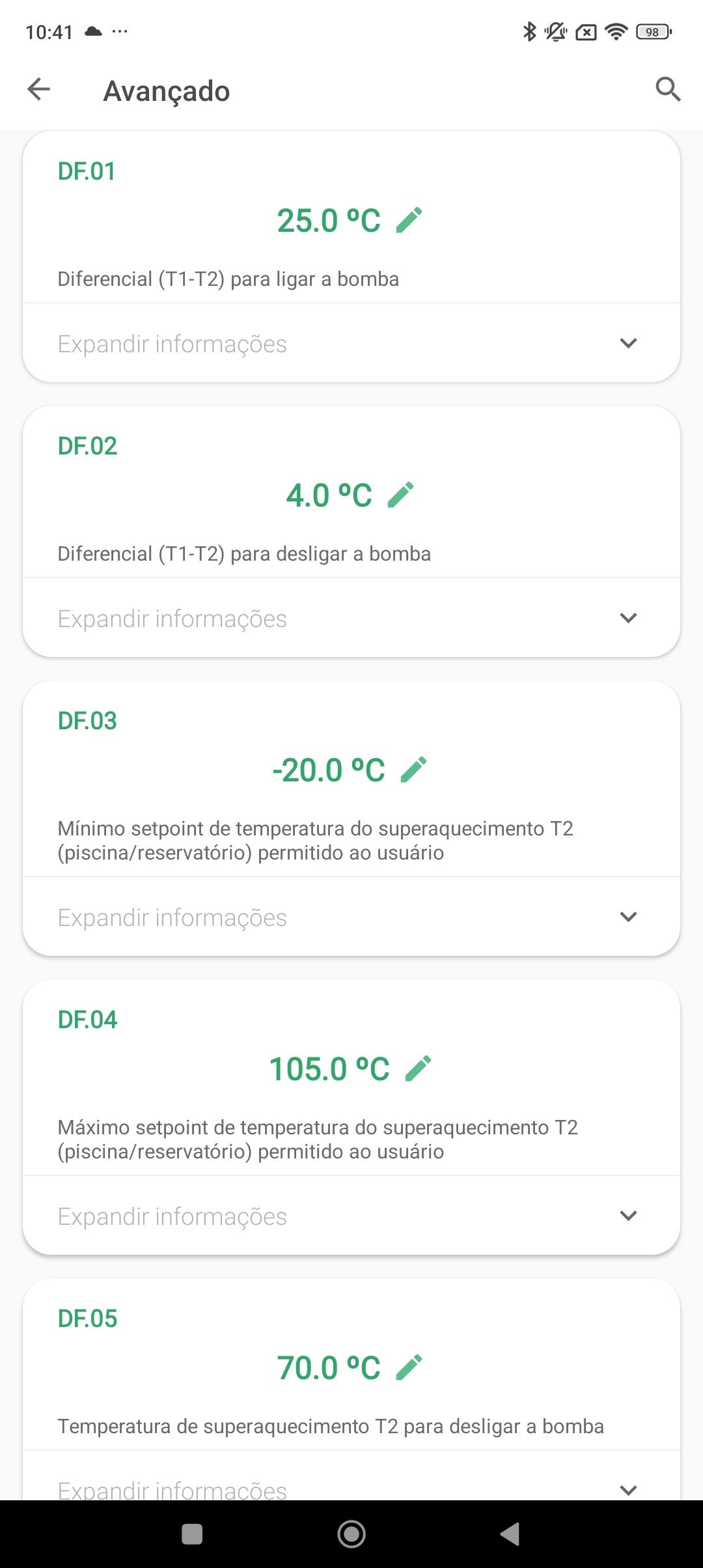Expand informações for DF.02

[351, 618]
